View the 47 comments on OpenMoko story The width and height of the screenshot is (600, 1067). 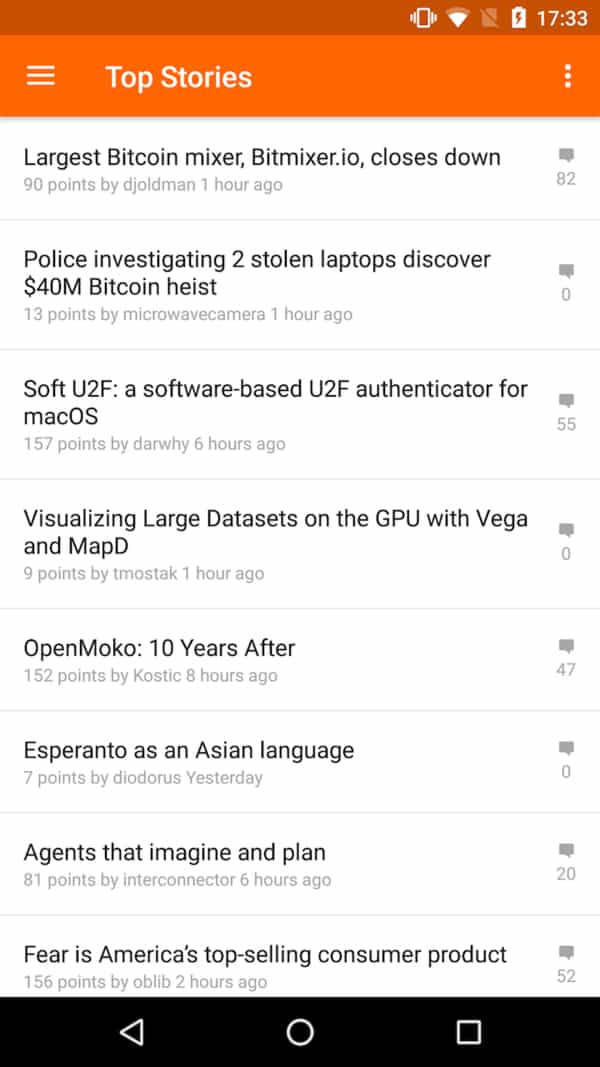566,658
